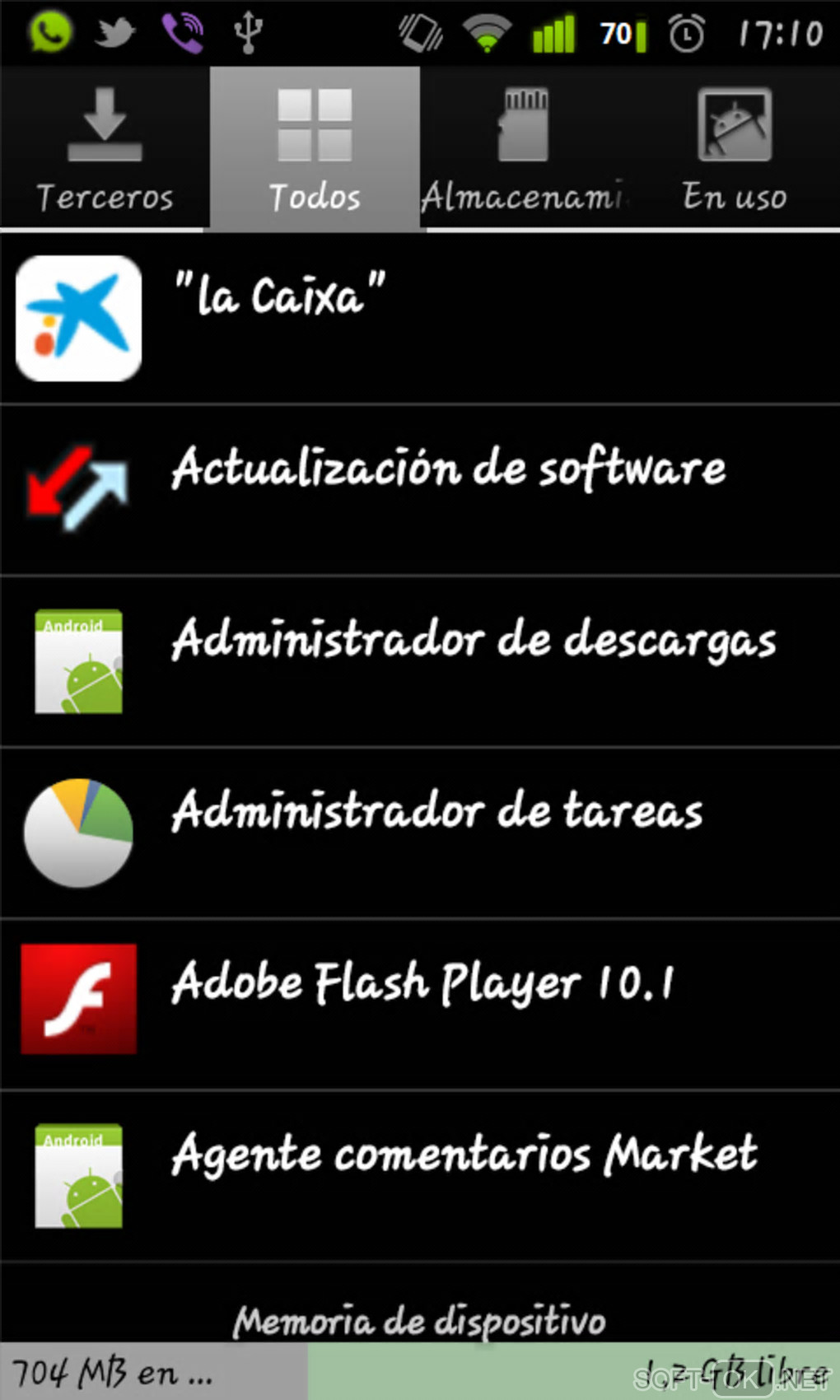
Task: Open Actualización de software entry
Action: [420, 490]
